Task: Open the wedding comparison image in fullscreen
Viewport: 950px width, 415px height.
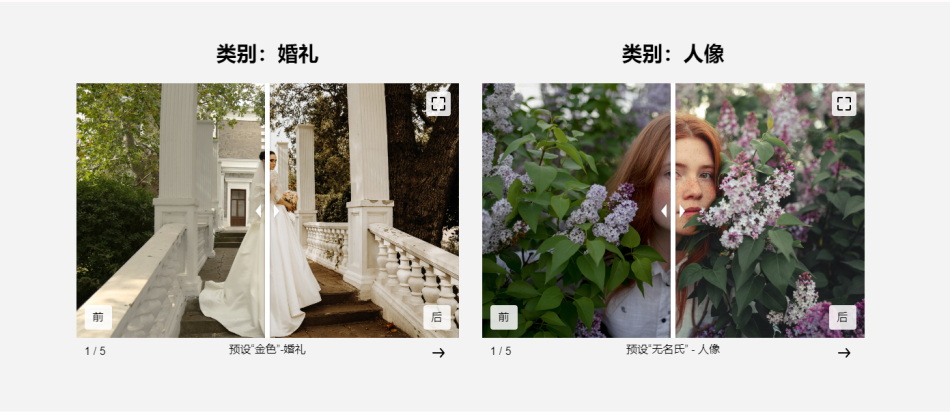Action: [438, 103]
